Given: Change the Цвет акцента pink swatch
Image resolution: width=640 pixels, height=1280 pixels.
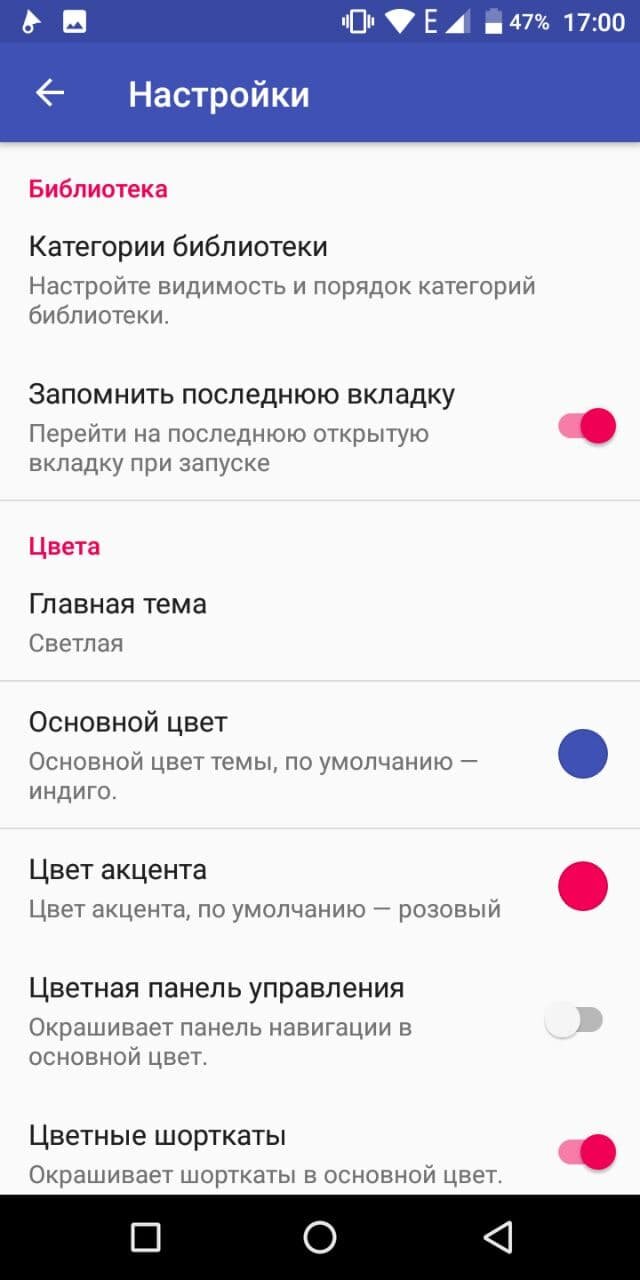Looking at the screenshot, I should [583, 886].
